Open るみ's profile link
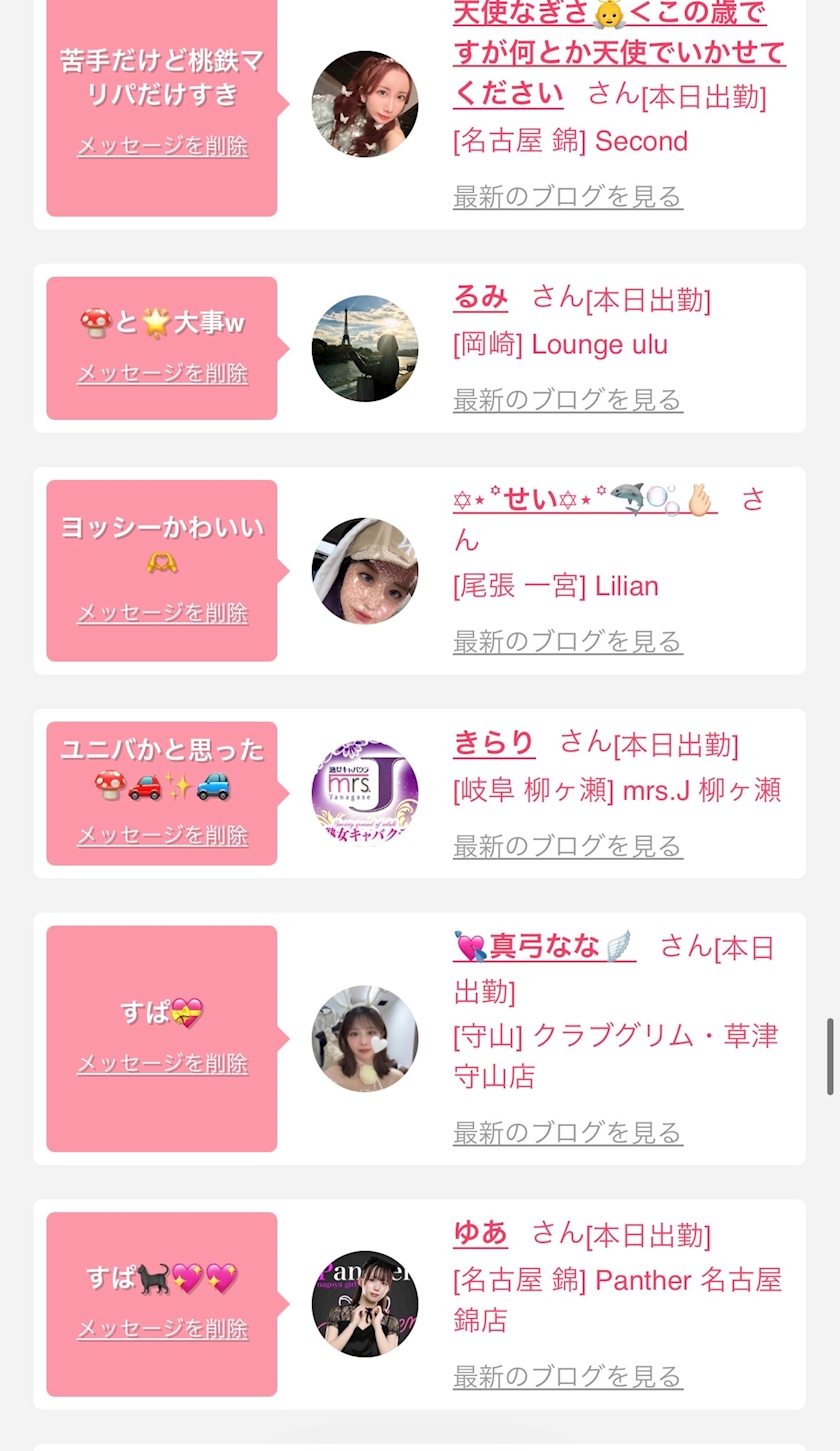The height and width of the screenshot is (1451, 840). pos(481,297)
